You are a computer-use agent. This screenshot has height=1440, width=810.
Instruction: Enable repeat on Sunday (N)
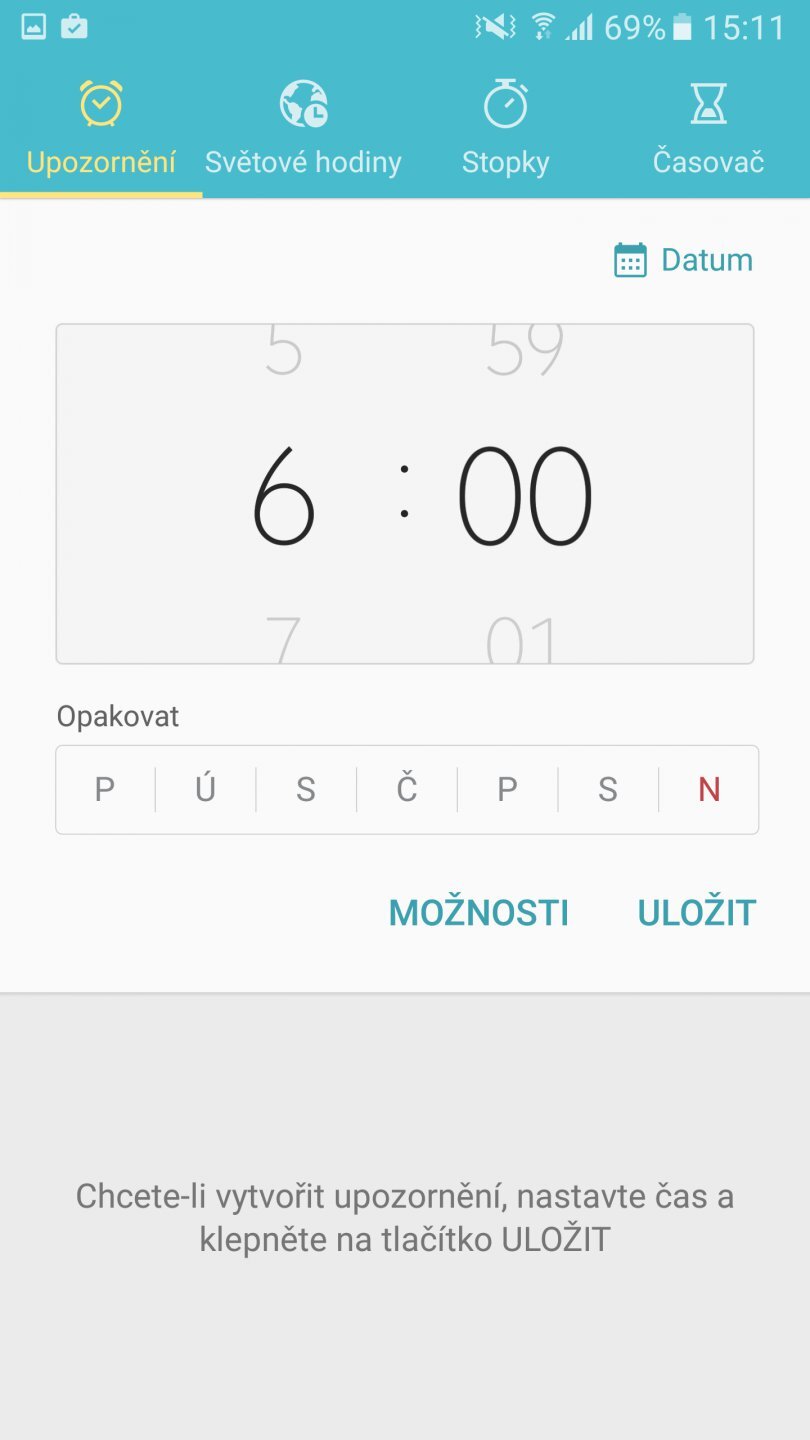coord(709,789)
